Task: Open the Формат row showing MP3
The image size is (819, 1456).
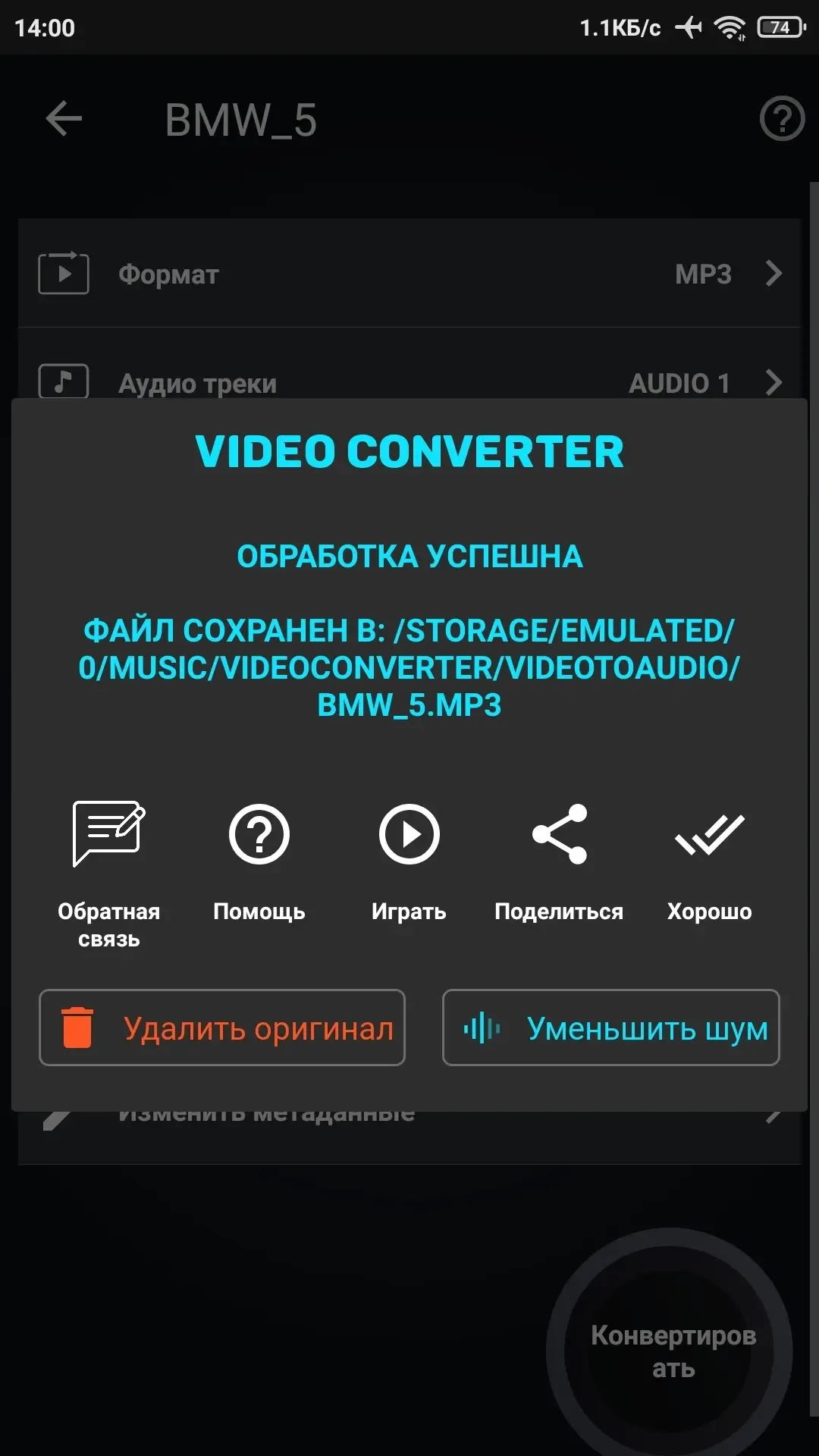Action: [409, 274]
